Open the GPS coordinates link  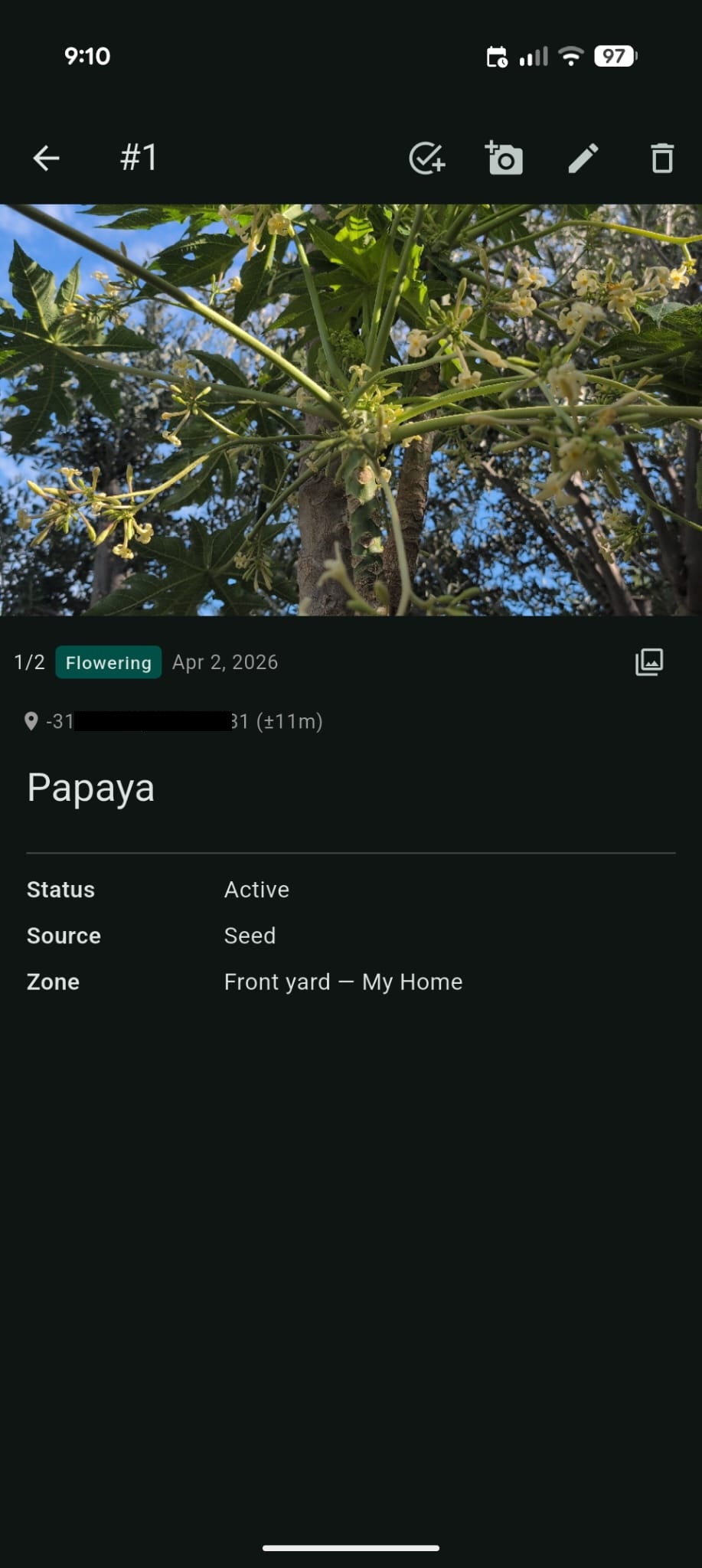click(184, 720)
